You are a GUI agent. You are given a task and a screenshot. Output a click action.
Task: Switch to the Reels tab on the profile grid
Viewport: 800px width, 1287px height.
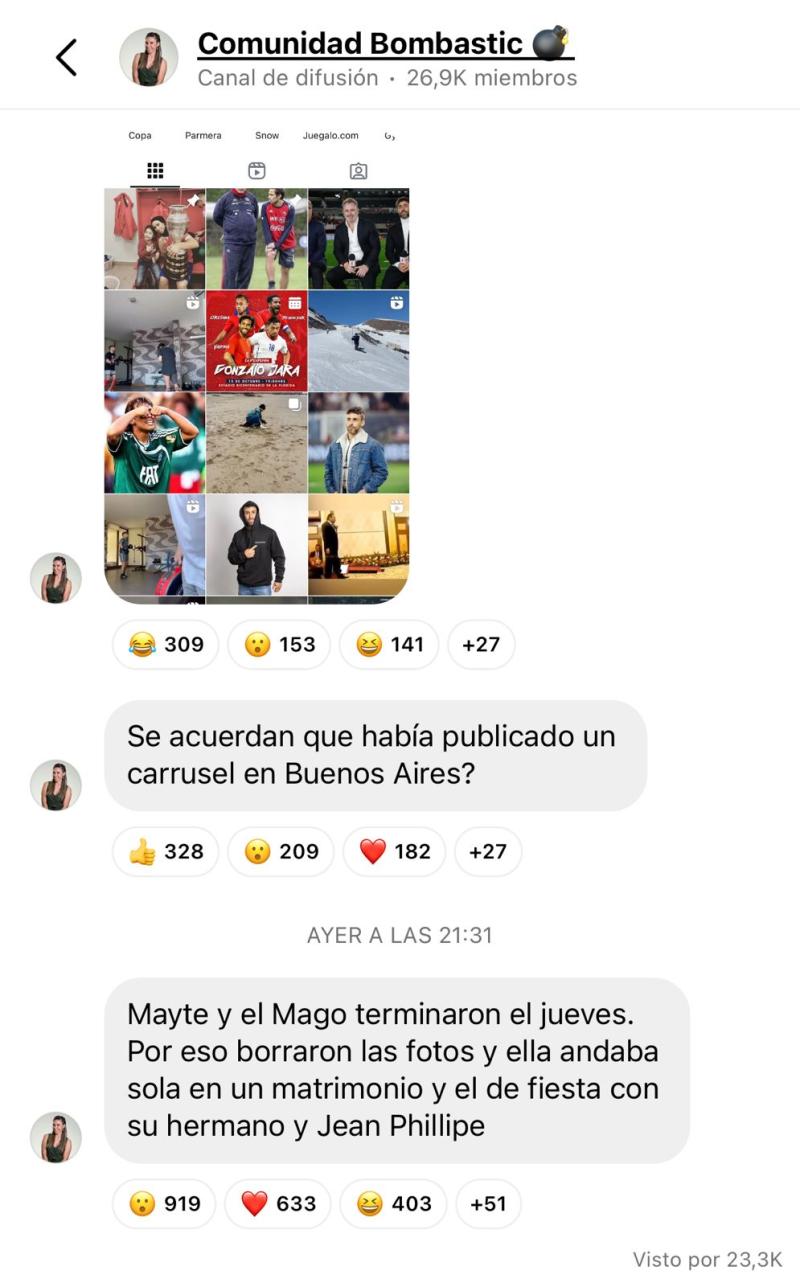(x=258, y=170)
